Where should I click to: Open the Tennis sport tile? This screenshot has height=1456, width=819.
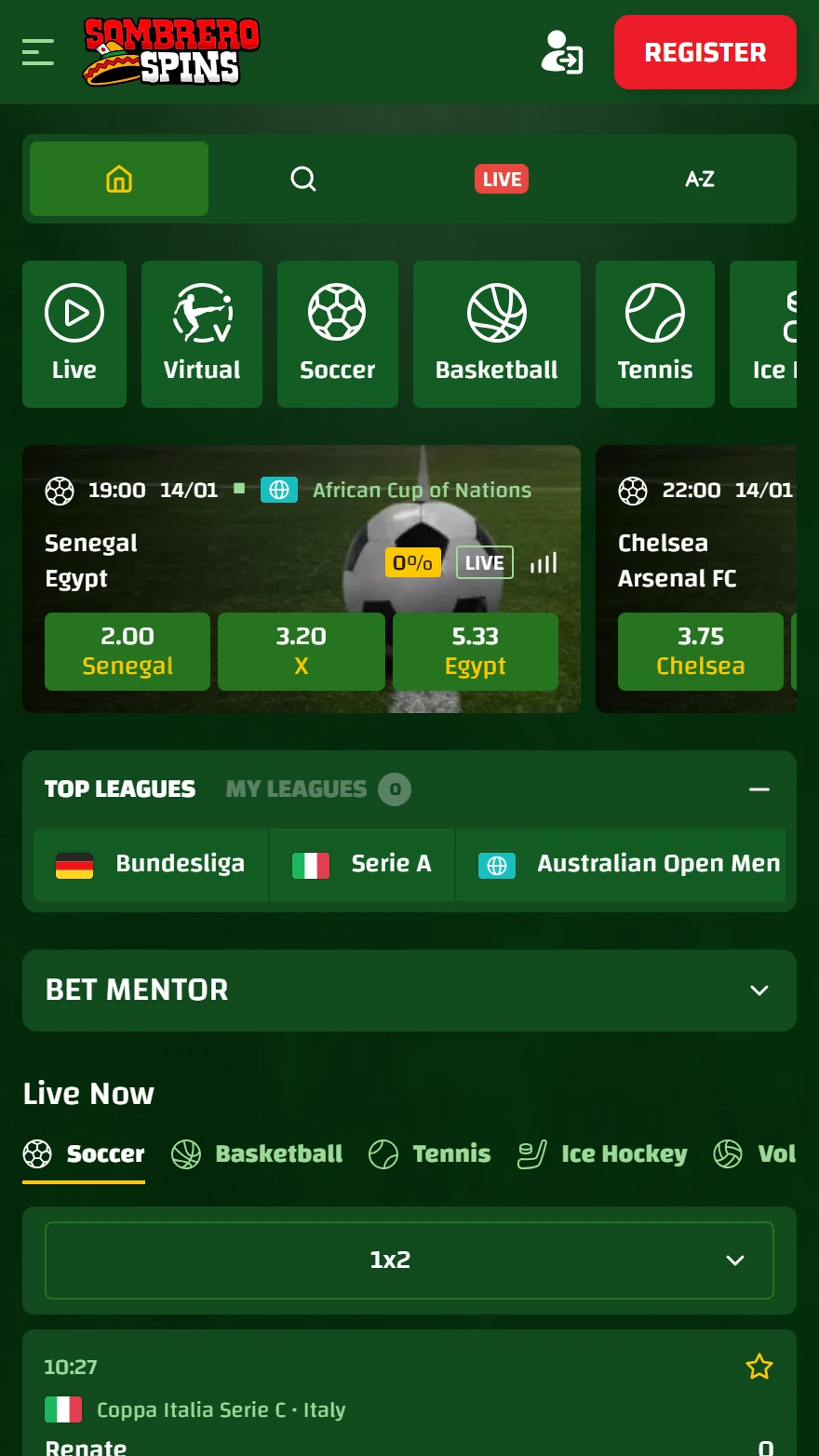pyautogui.click(x=655, y=334)
